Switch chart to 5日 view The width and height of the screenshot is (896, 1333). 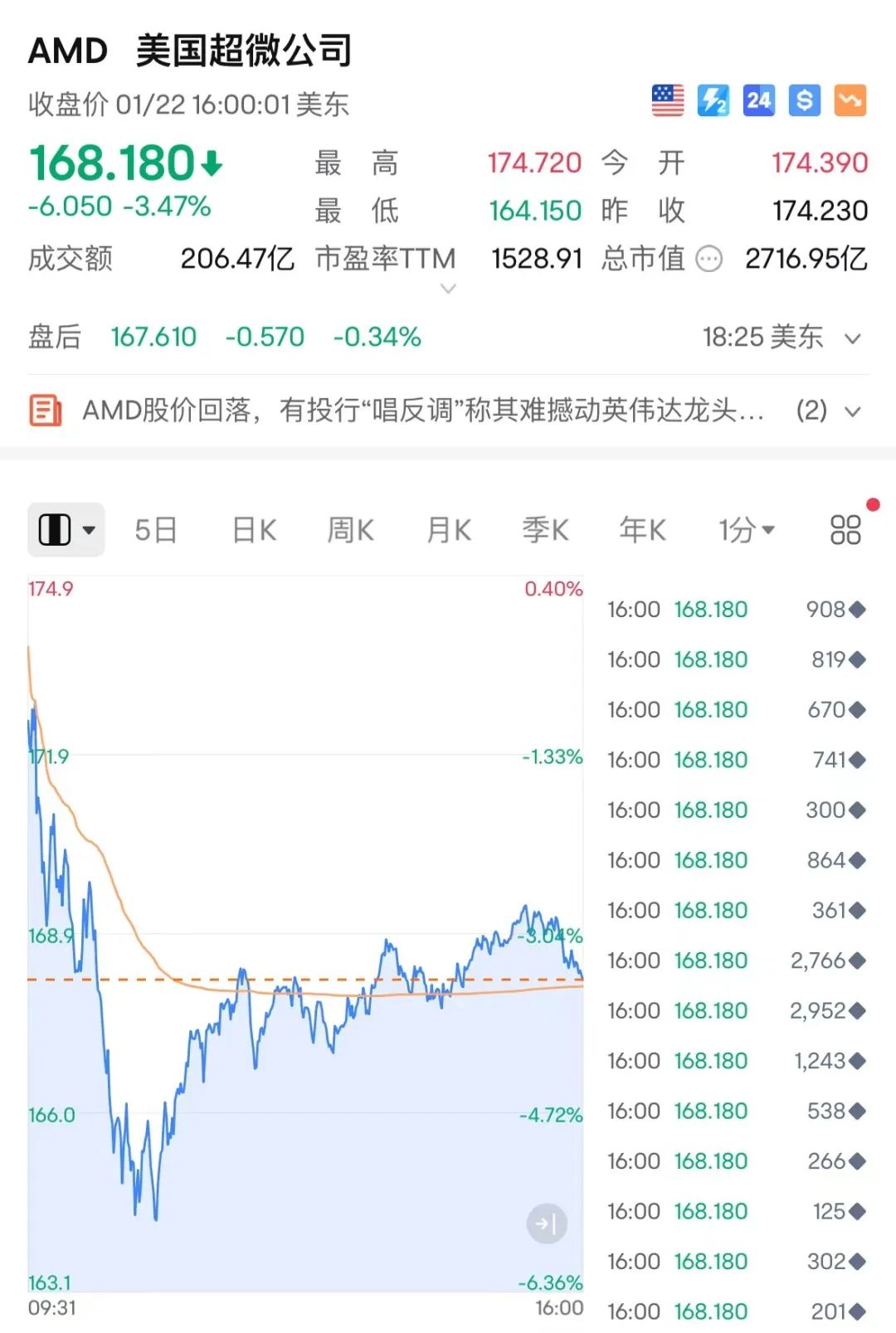(156, 529)
